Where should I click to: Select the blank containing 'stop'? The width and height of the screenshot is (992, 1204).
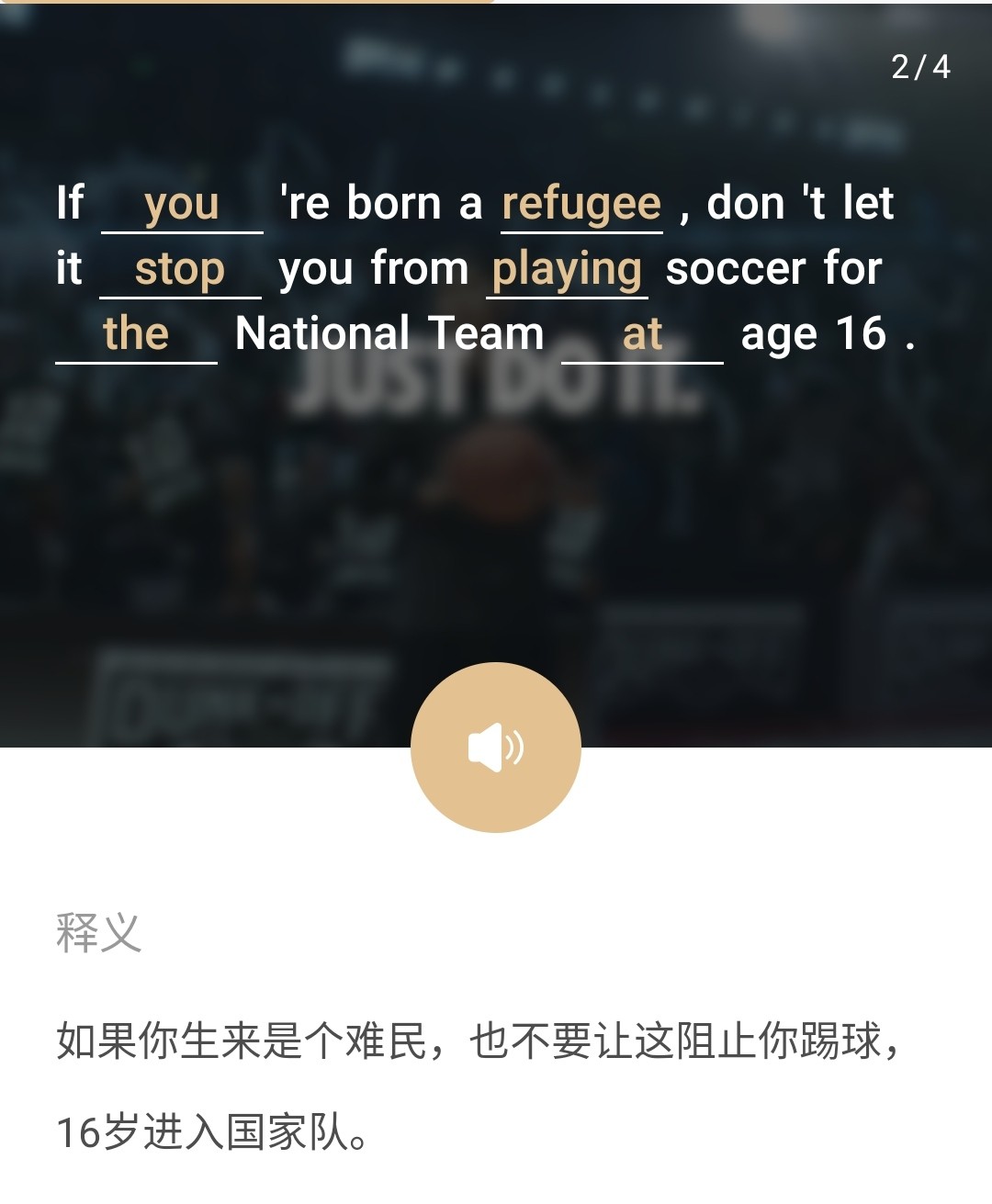[180, 270]
